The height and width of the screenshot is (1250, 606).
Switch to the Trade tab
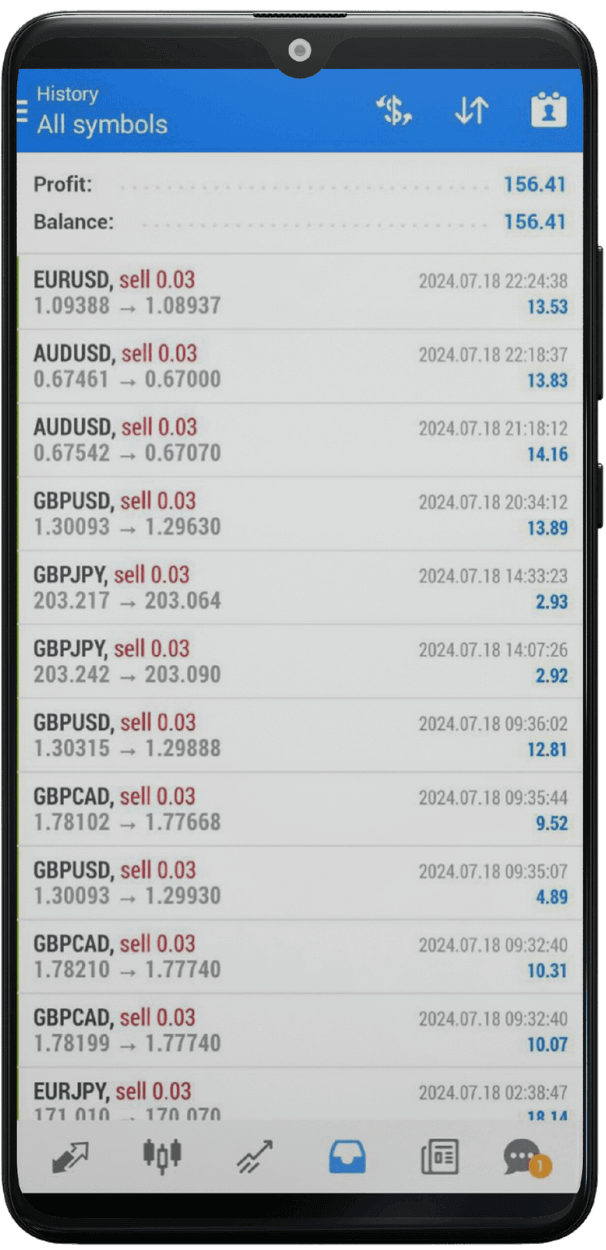coord(255,1158)
